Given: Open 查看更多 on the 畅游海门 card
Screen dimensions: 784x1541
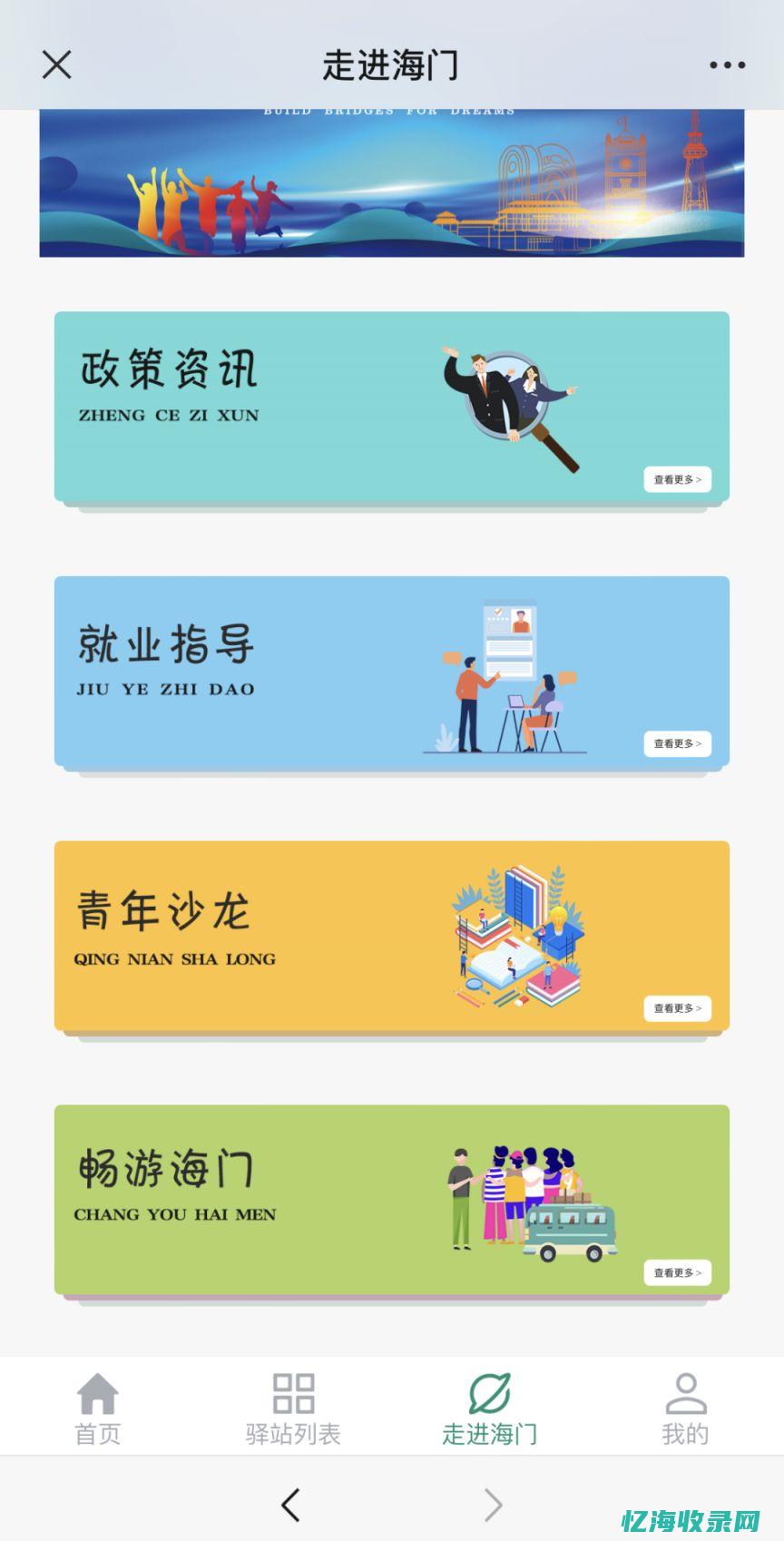Looking at the screenshot, I should 677,1272.
